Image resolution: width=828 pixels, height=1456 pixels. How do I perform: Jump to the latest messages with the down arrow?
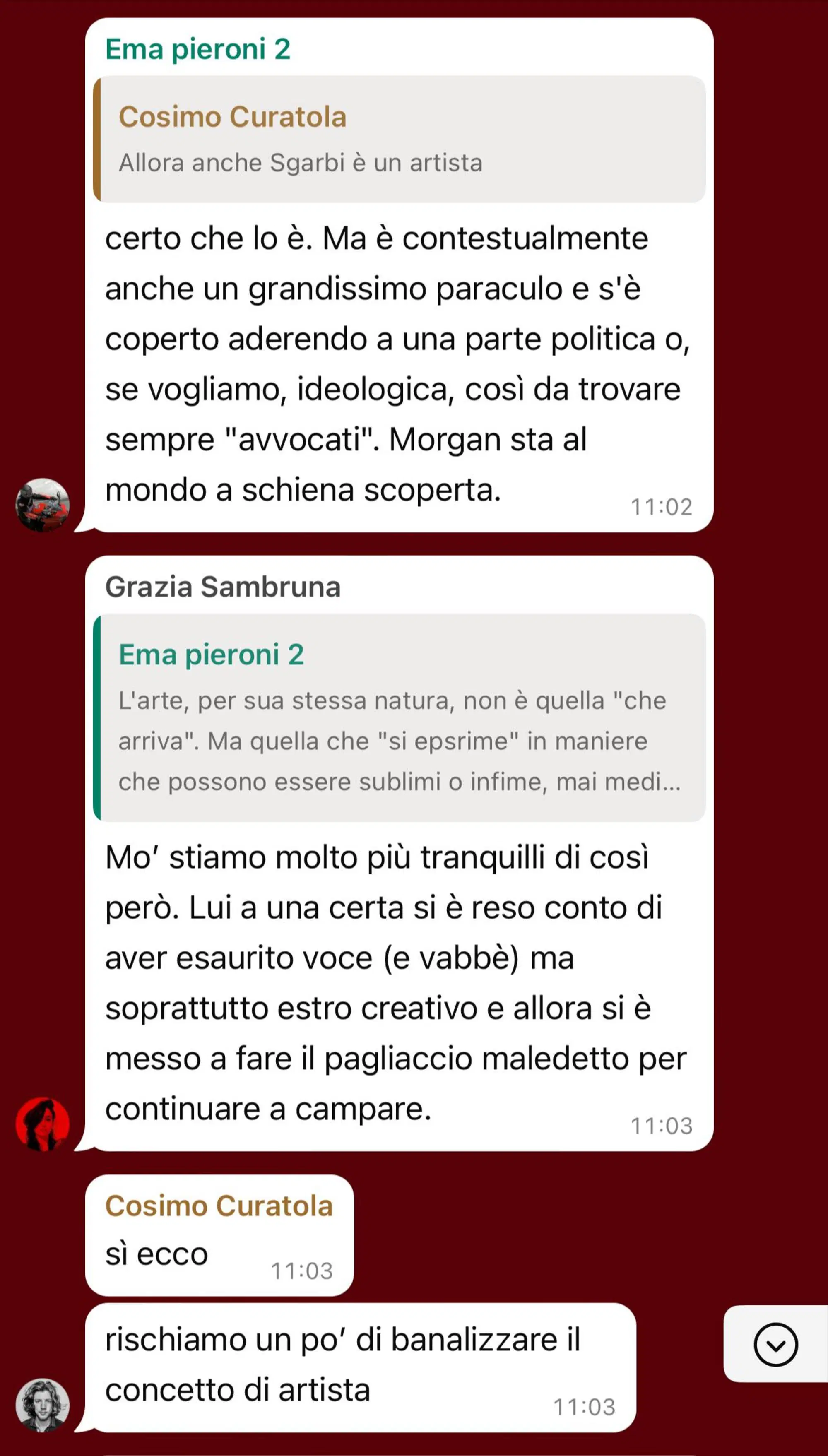775,1345
